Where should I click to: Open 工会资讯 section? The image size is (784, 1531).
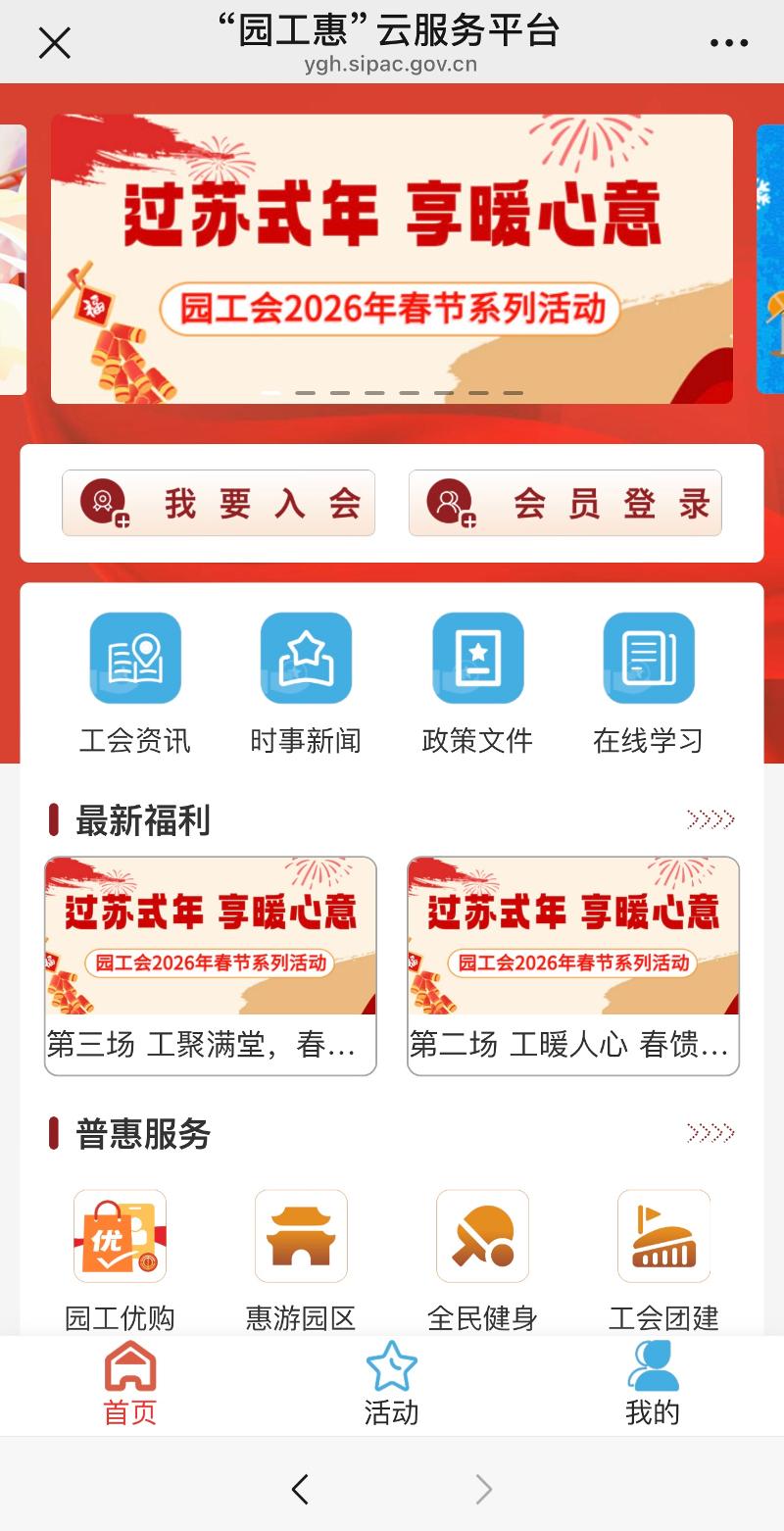click(135, 683)
